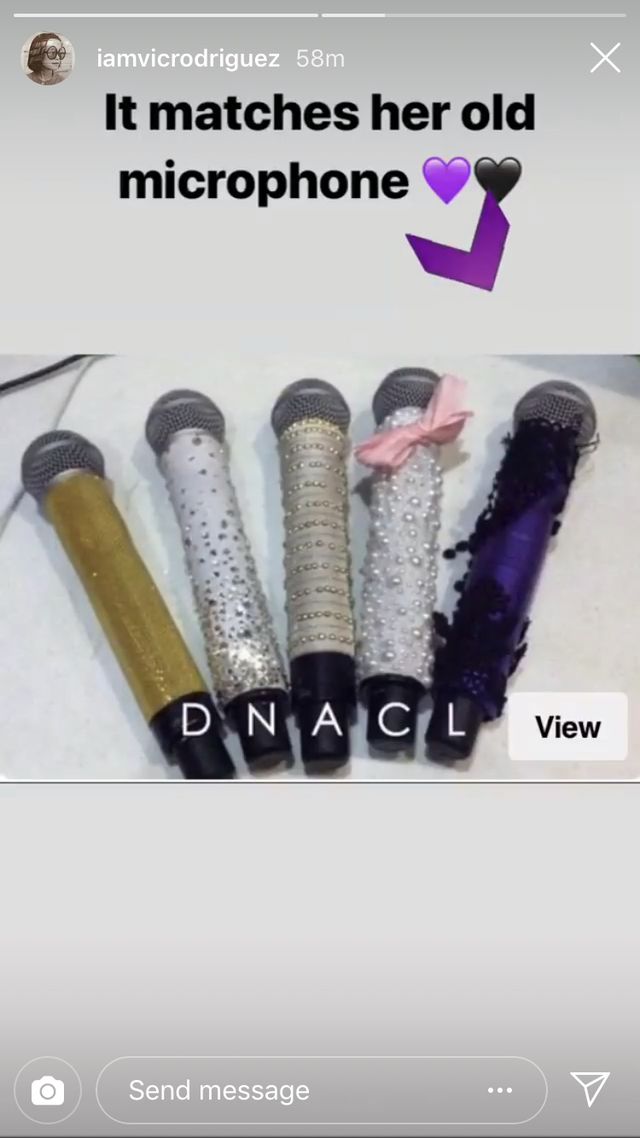This screenshot has width=640, height=1138.
Task: Open the three-dot more options
Action: click(500, 1090)
